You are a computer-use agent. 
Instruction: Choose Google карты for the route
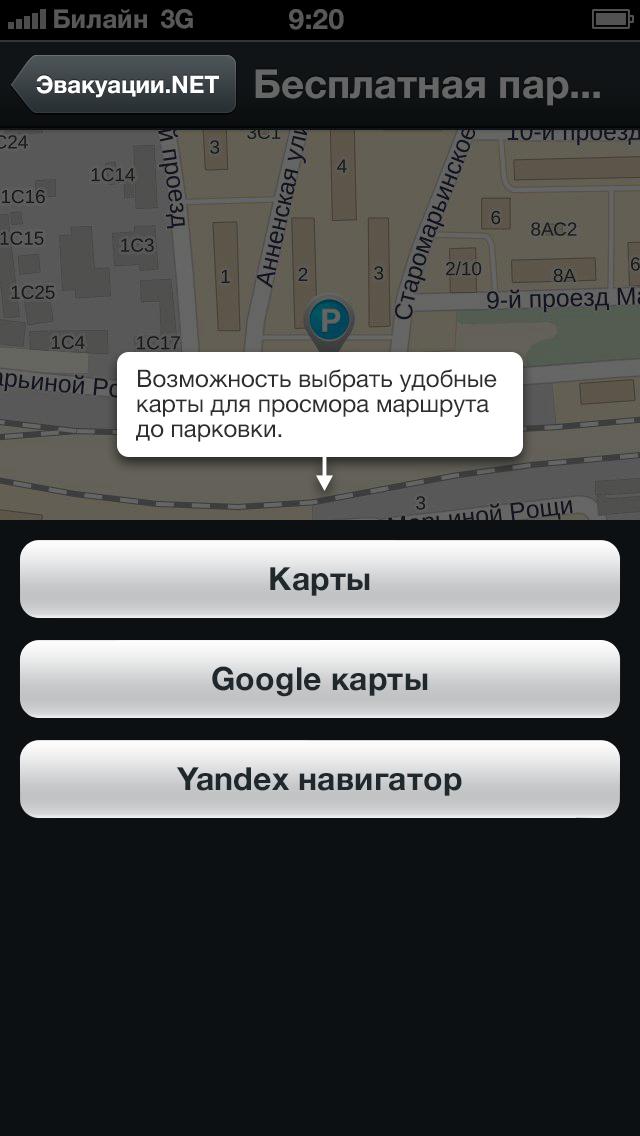(x=320, y=680)
